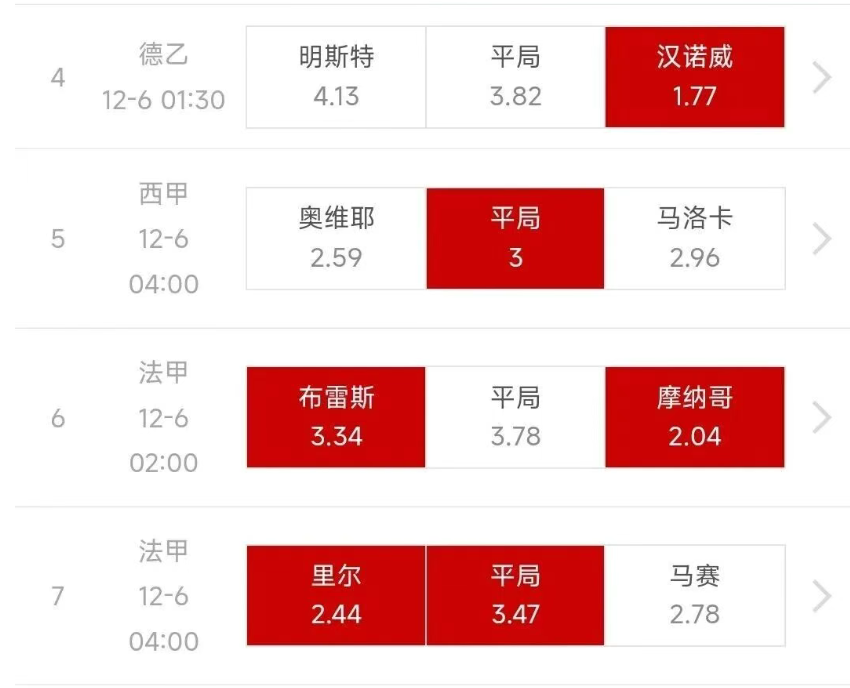
Task: Expand more options for 明斯特 vs 汉诺威
Action: coord(822,77)
